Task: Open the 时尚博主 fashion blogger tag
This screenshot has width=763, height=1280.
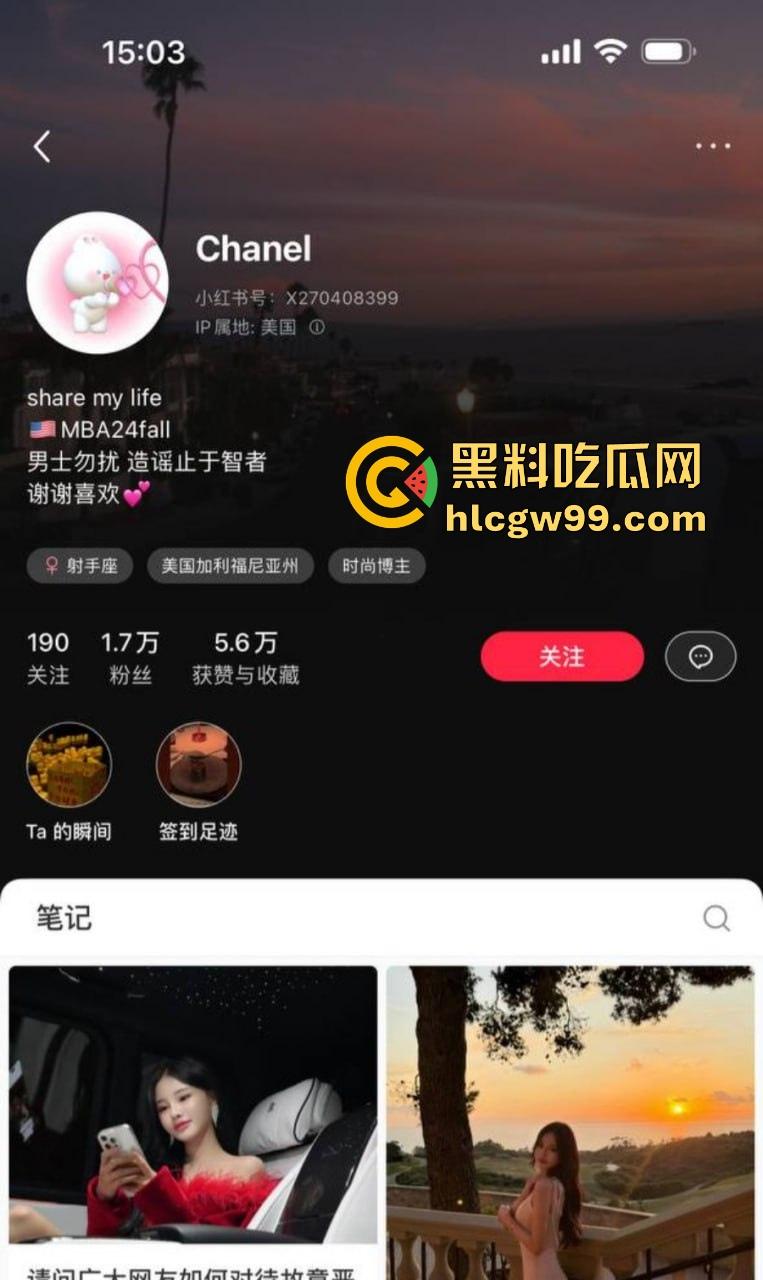Action: 376,565
